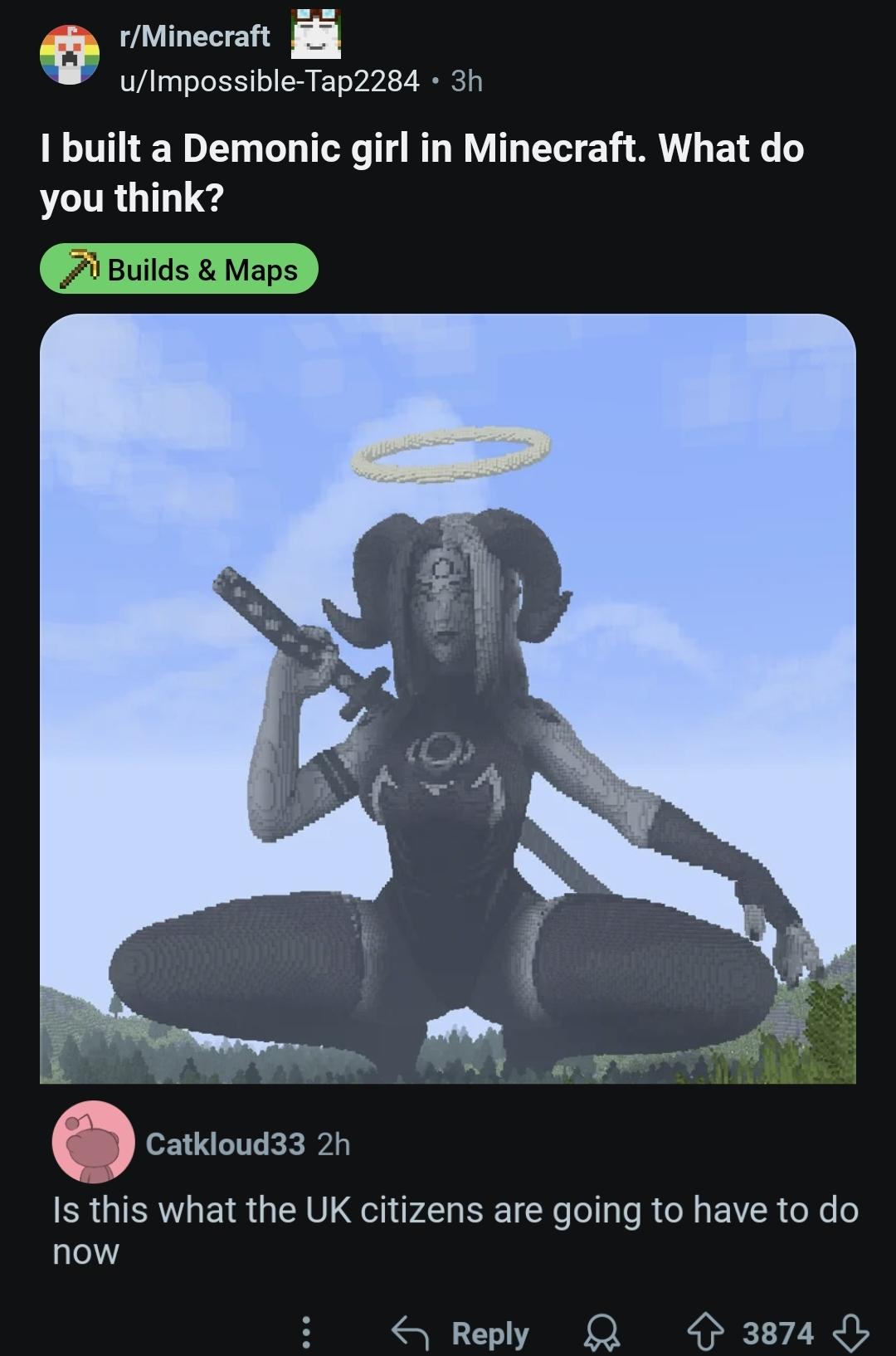The height and width of the screenshot is (1356, 896).
Task: Open u/Impossible-Tap2284's profile
Action: click(x=270, y=80)
